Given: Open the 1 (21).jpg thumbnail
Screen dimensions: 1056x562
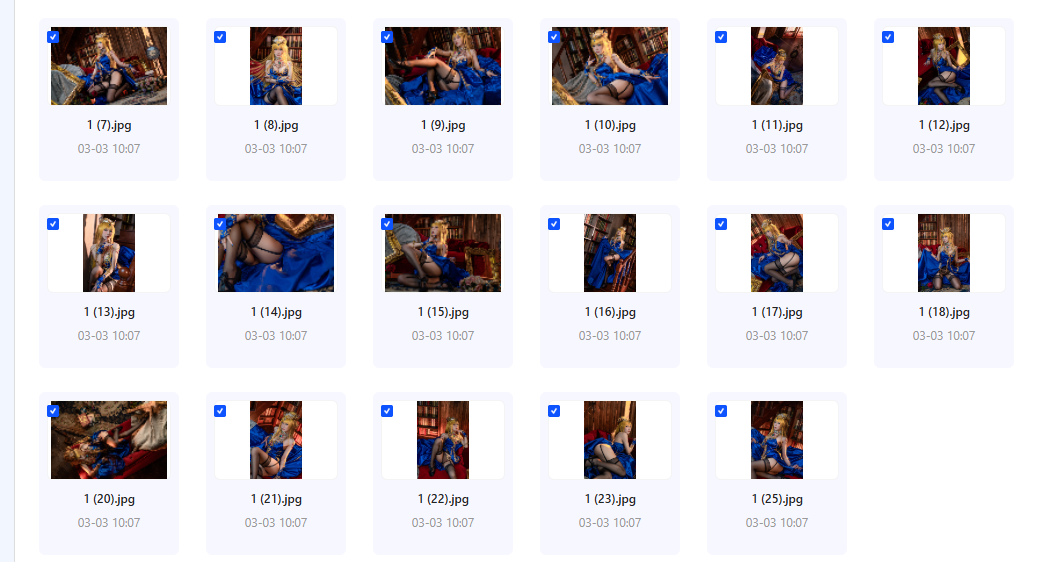Looking at the screenshot, I should pos(276,440).
